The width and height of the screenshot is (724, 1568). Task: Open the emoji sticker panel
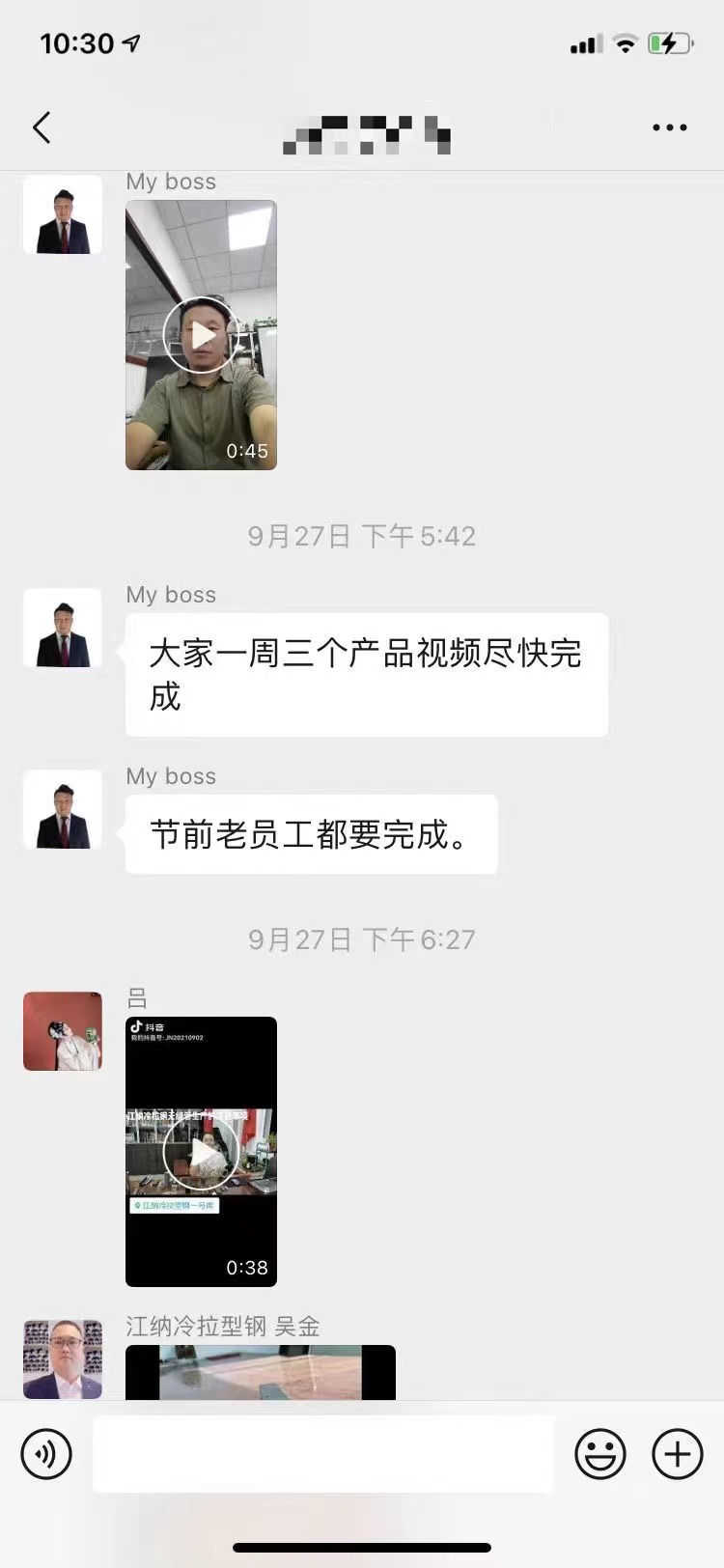click(x=600, y=1453)
